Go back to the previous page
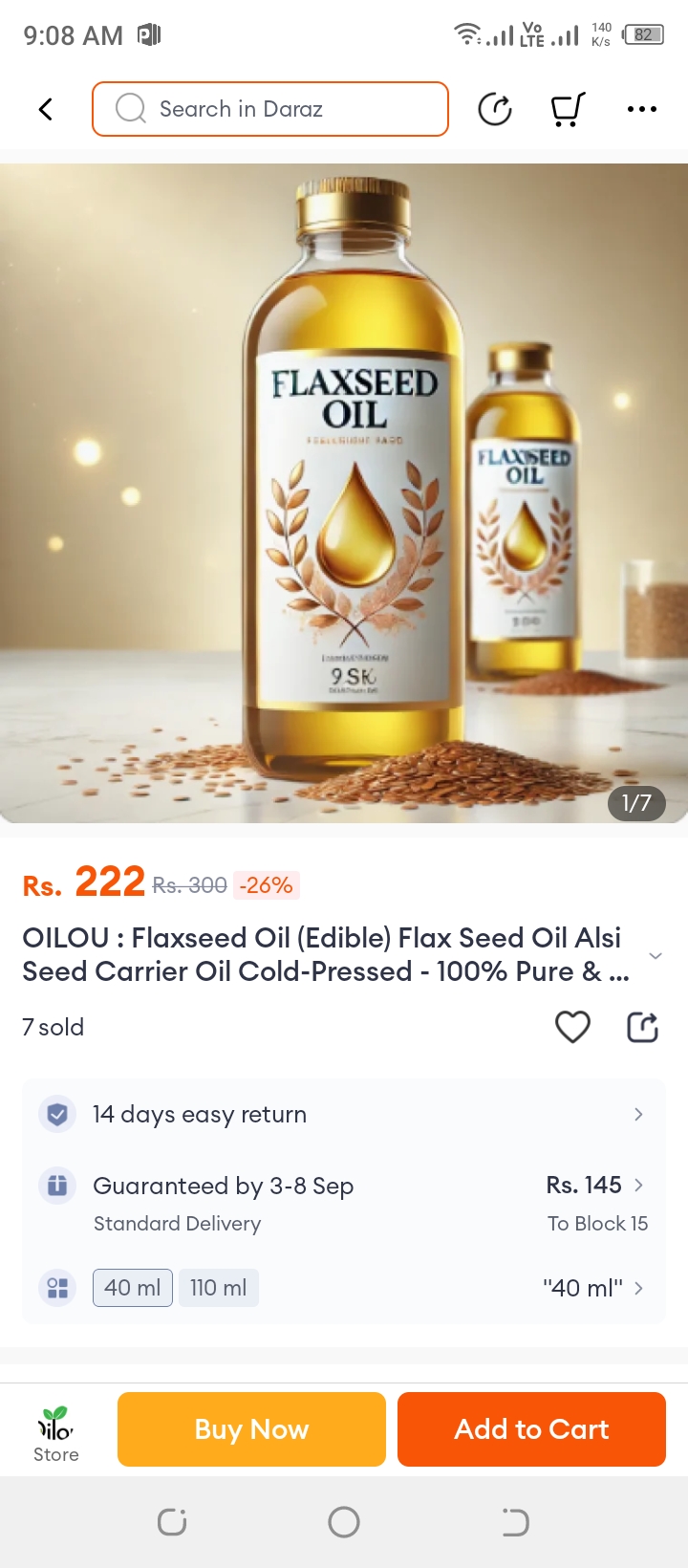The image size is (688, 1568). (45, 109)
